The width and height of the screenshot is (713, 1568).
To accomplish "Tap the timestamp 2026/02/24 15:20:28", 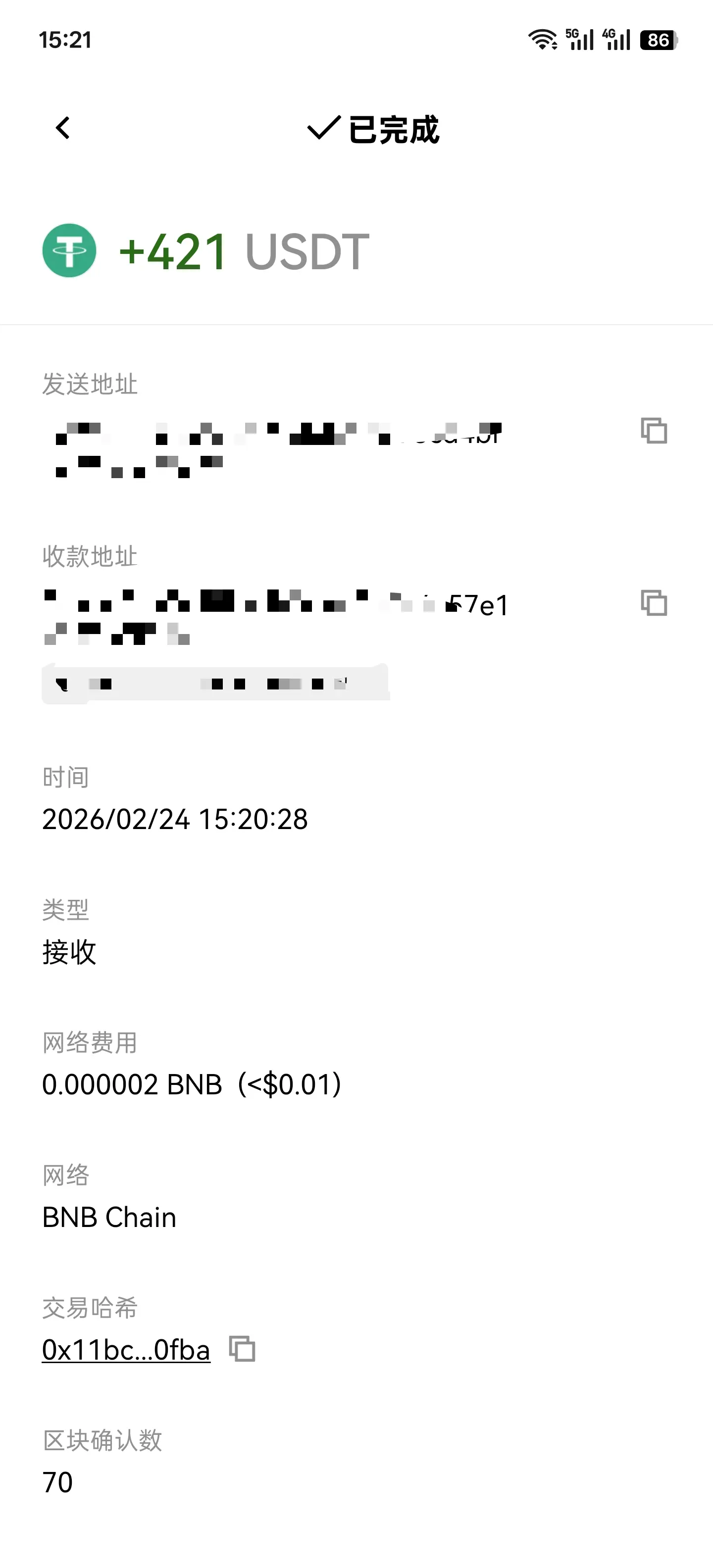I will [x=175, y=820].
